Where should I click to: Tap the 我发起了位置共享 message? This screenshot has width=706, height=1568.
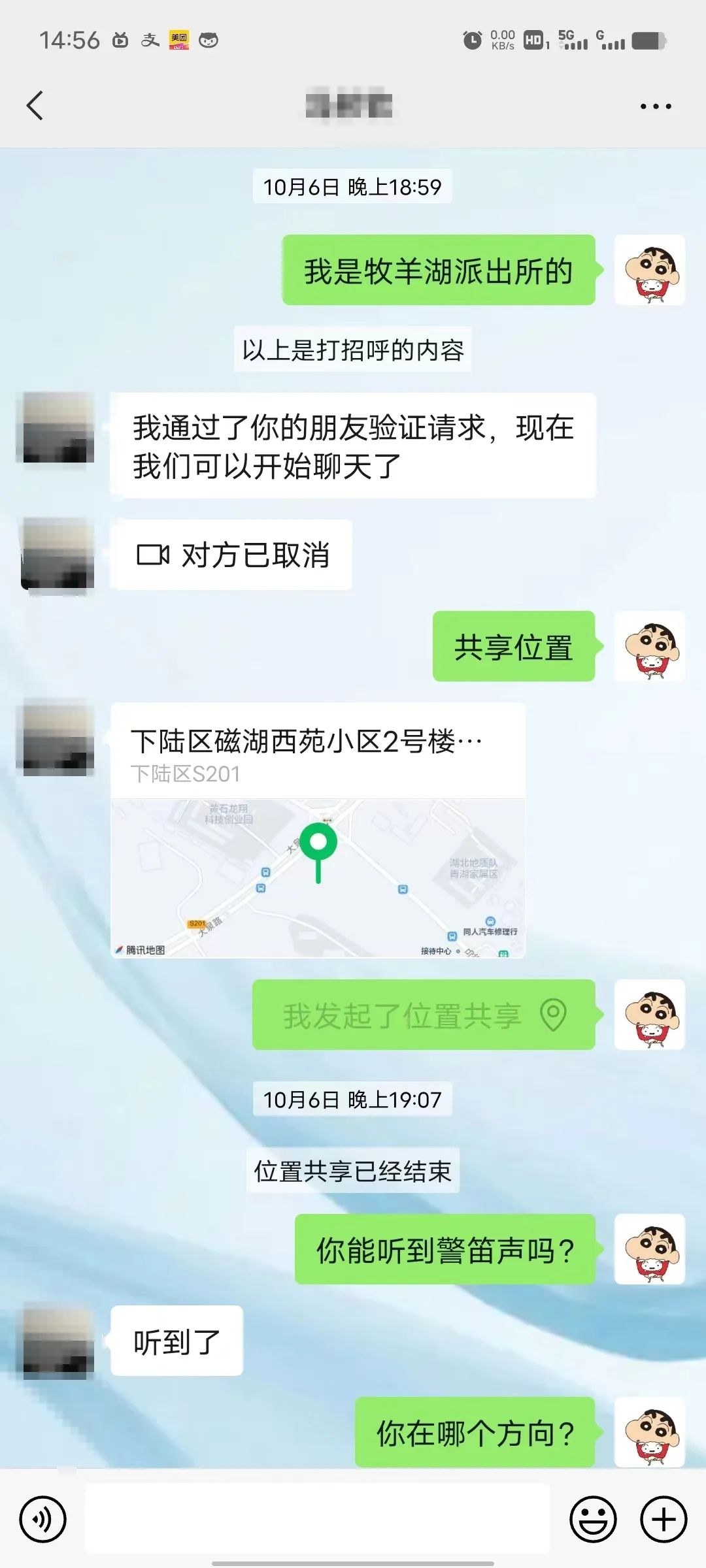click(x=424, y=1015)
